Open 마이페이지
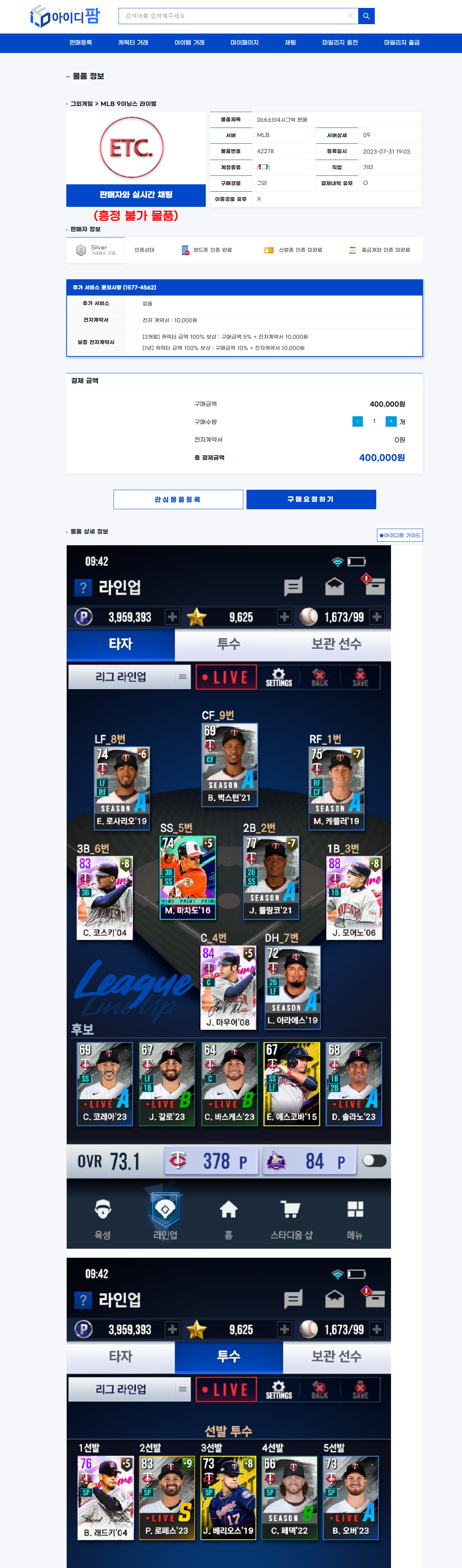Viewport: 462px width, 1568px height. coord(244,43)
